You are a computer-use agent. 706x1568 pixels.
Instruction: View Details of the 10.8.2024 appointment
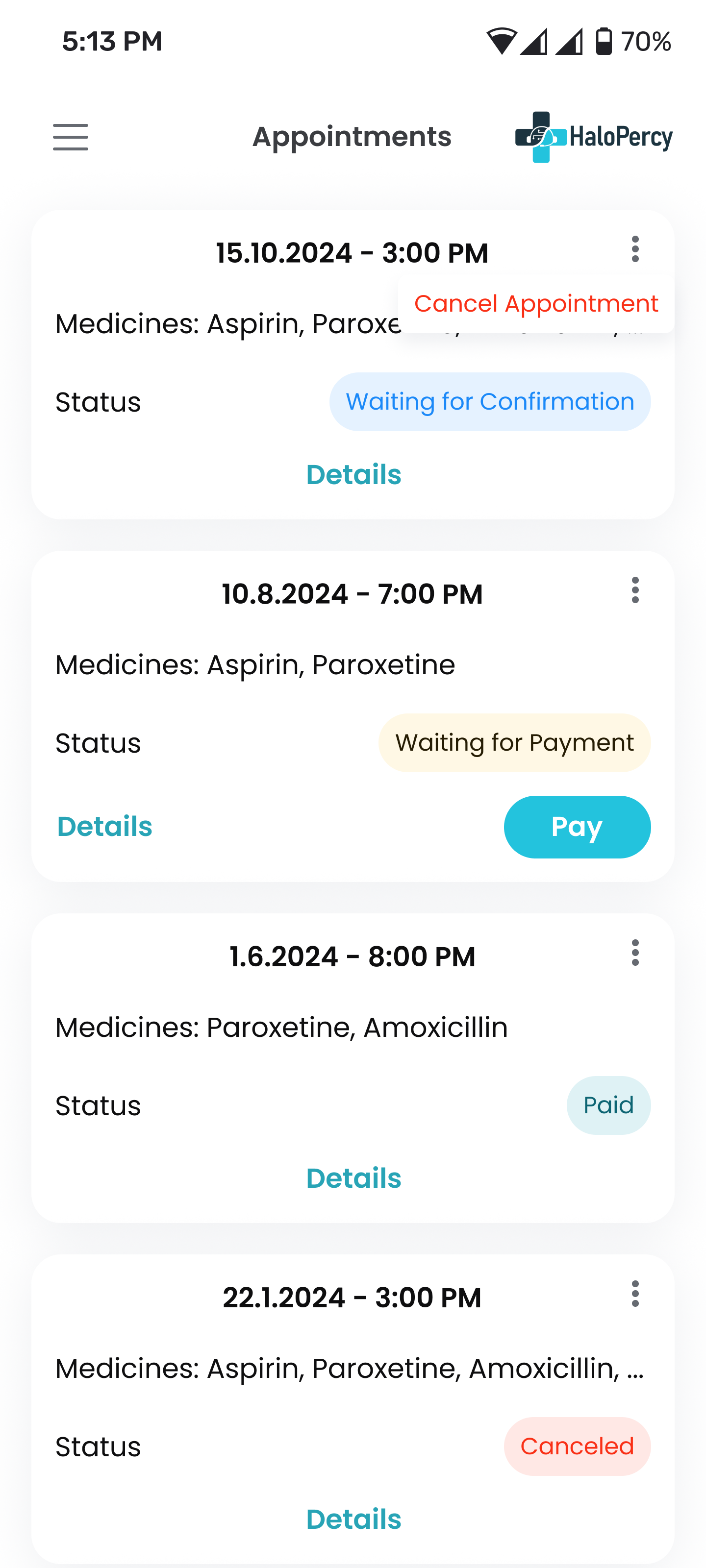103,826
